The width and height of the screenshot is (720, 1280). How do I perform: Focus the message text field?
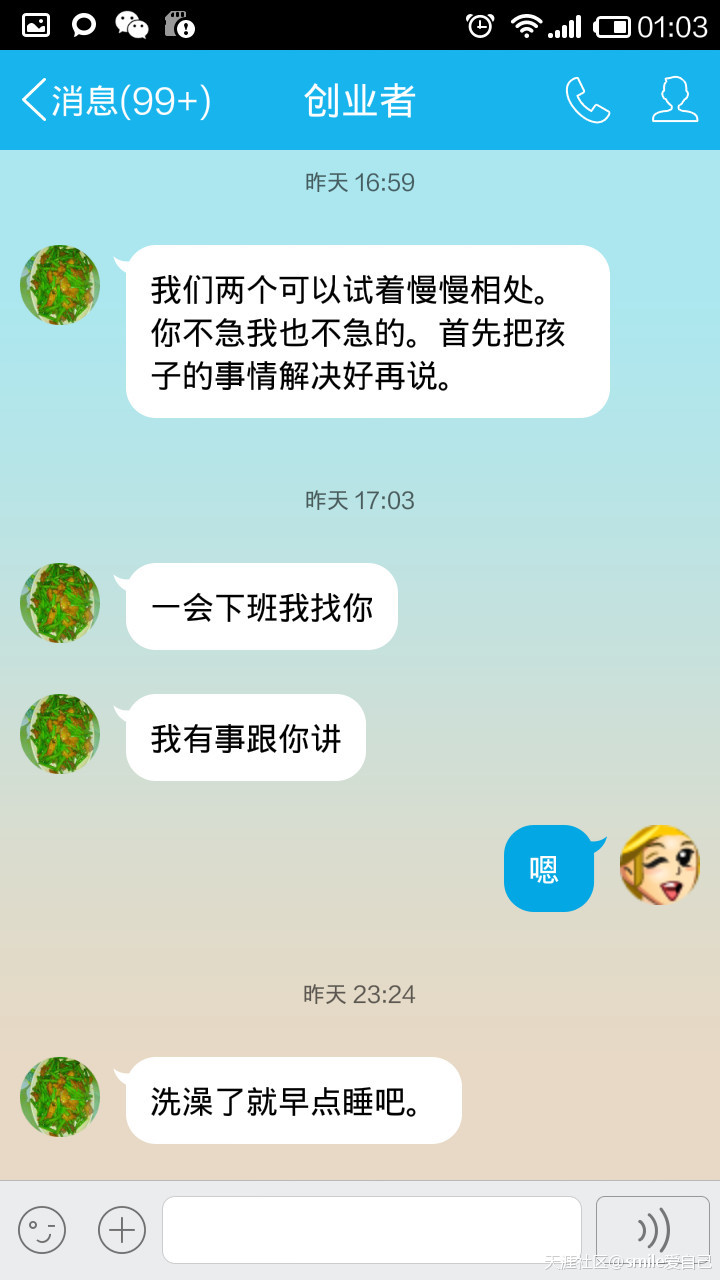point(372,1230)
